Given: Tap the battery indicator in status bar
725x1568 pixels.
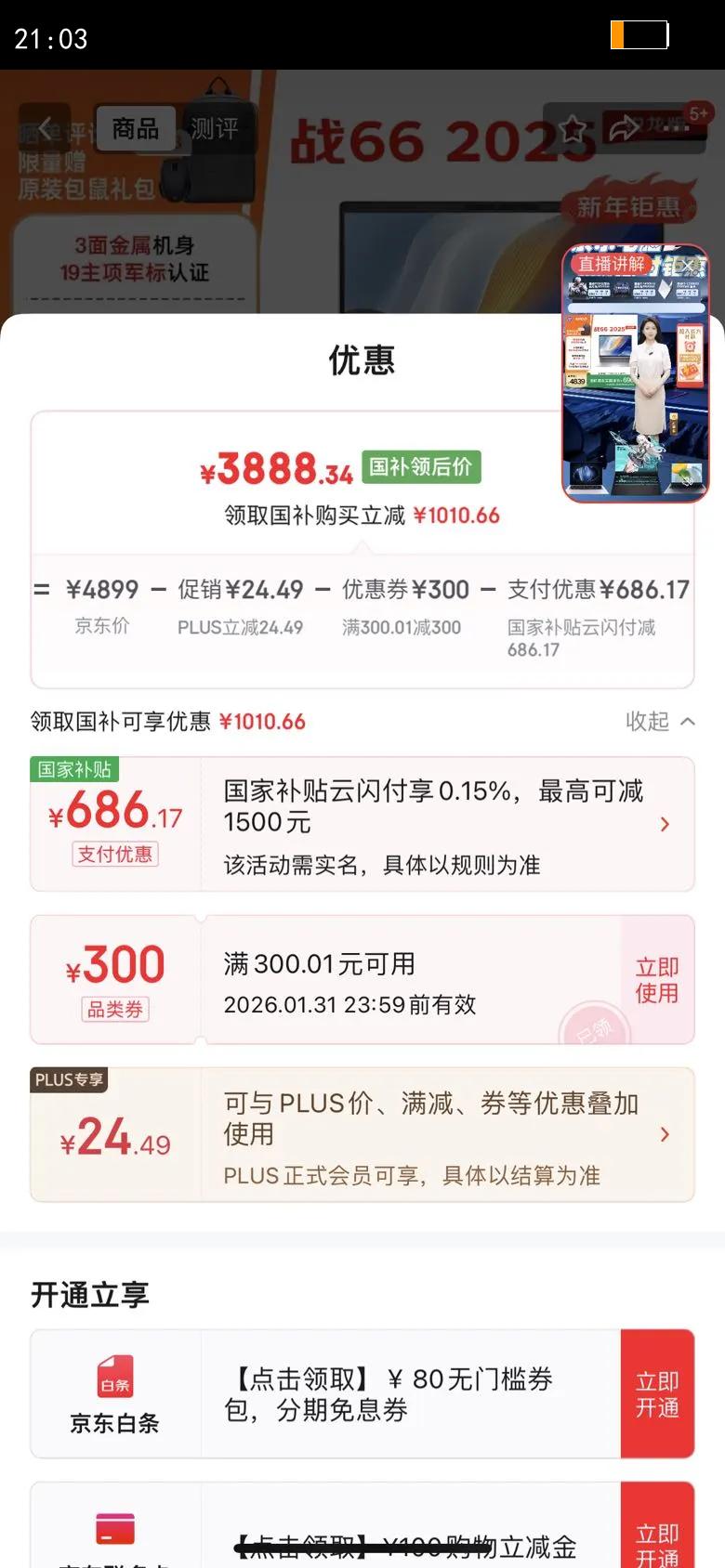Looking at the screenshot, I should pyautogui.click(x=641, y=35).
